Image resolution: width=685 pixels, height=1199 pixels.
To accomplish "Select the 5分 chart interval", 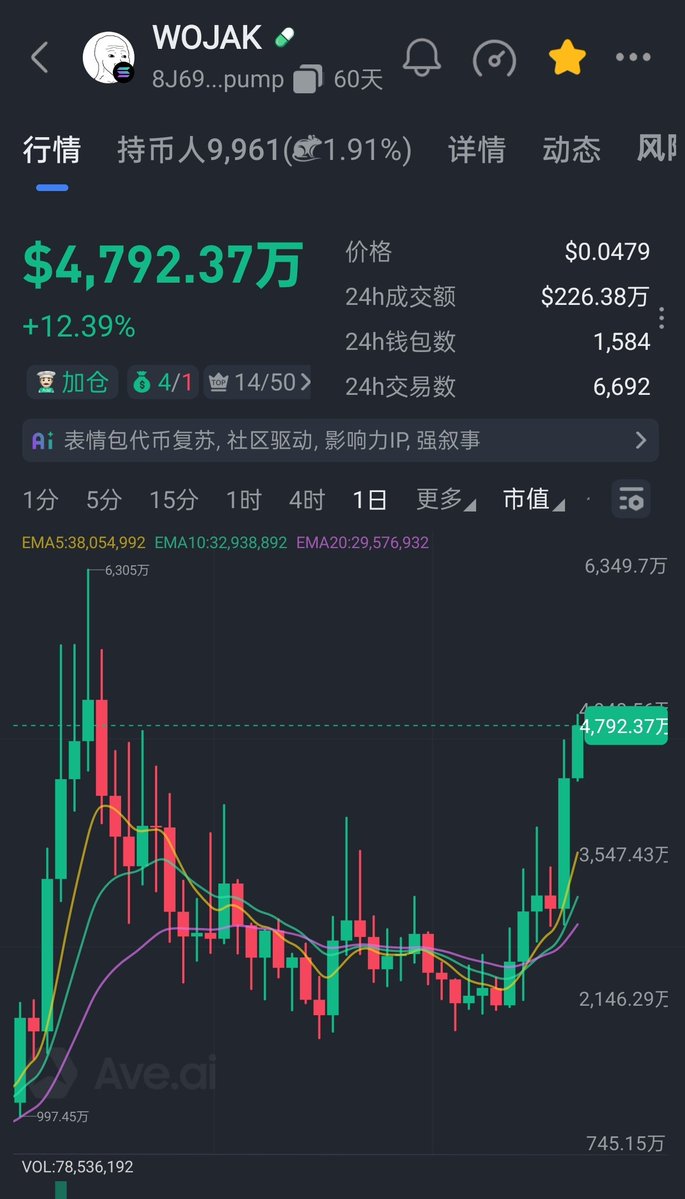I will [x=103, y=499].
